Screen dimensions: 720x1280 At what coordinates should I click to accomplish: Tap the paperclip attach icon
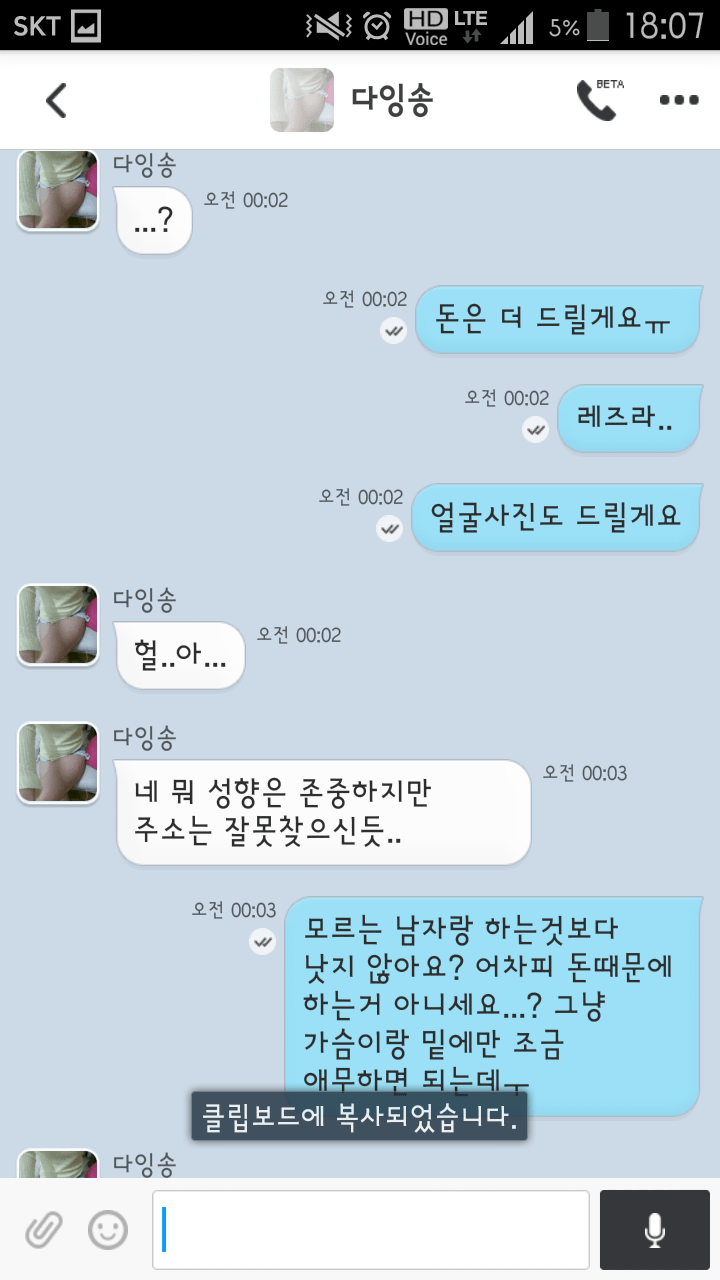[x=44, y=1229]
